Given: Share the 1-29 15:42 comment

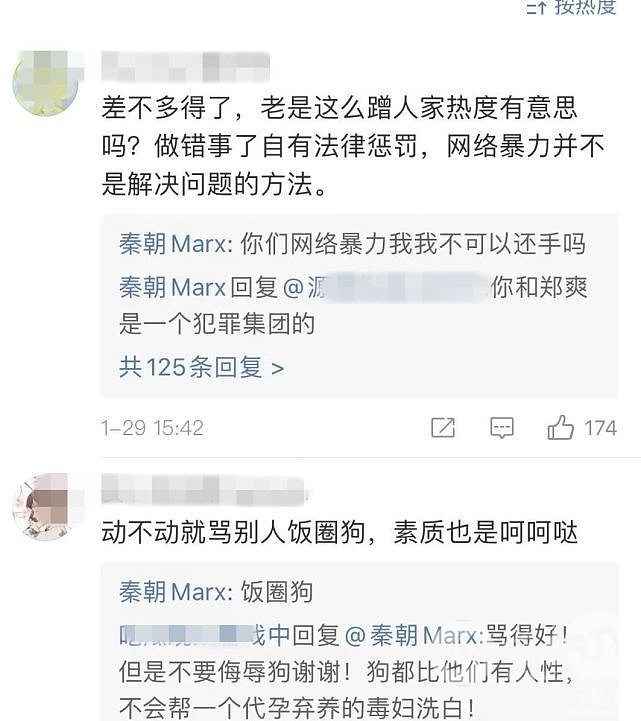Looking at the screenshot, I should coord(442,428).
